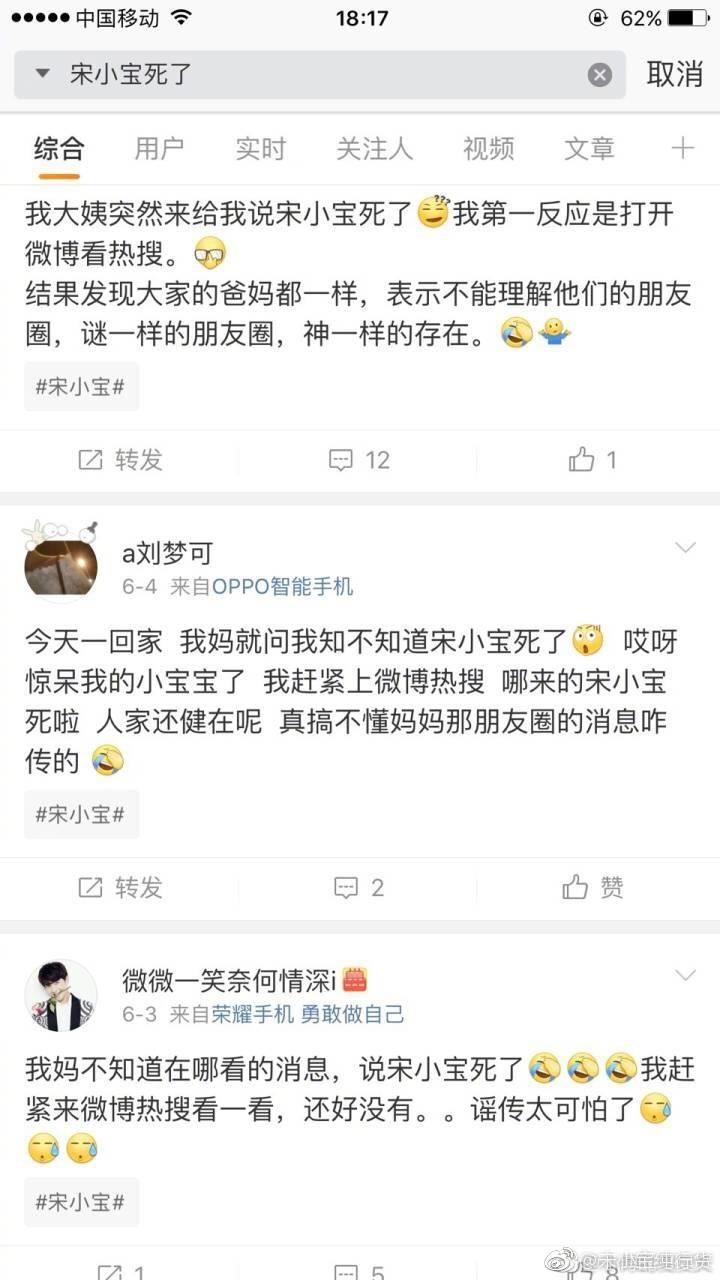
Task: Clear the search text with the X icon
Action: (599, 75)
